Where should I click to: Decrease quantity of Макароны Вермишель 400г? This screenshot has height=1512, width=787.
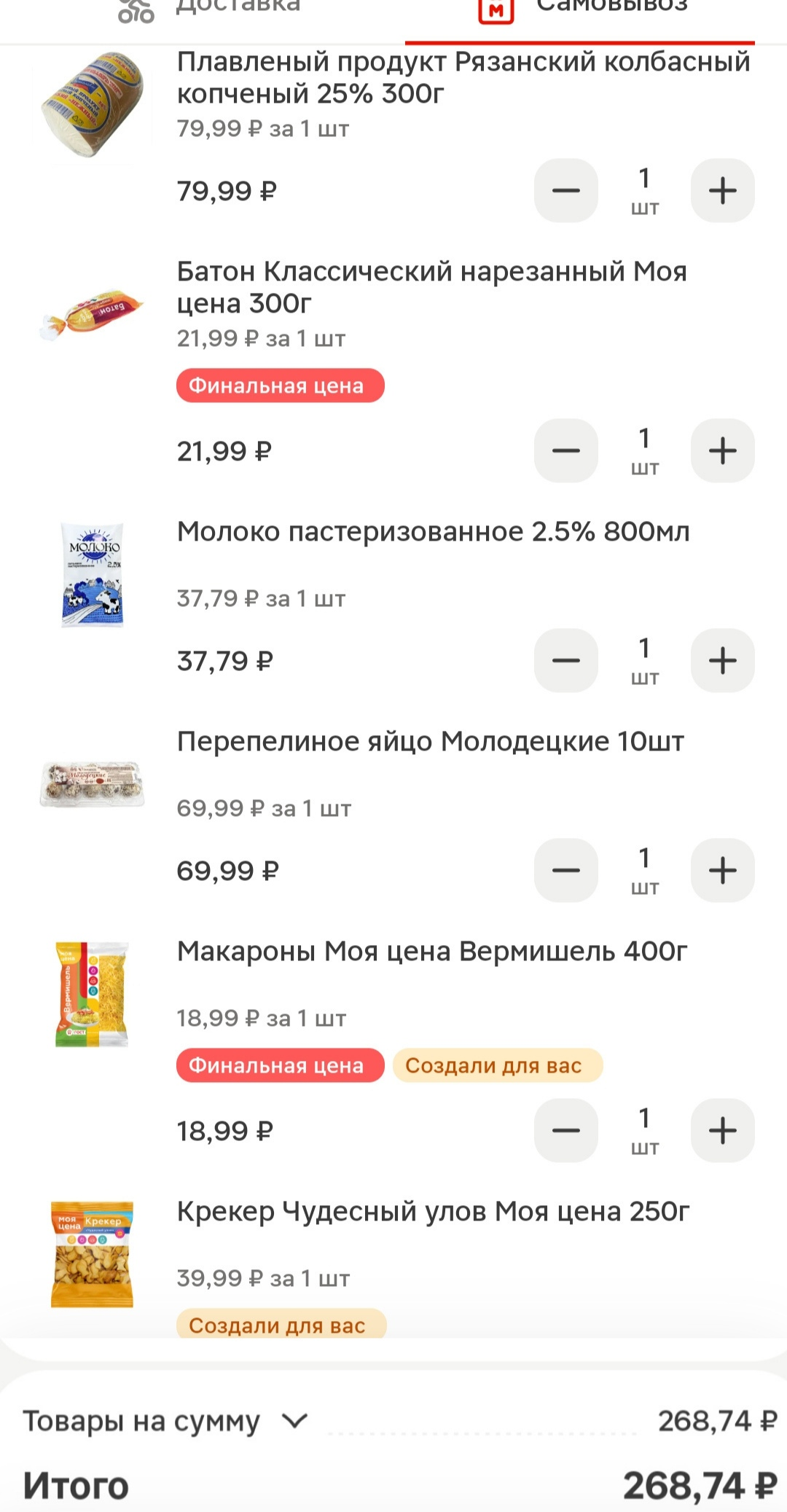pos(566,1131)
